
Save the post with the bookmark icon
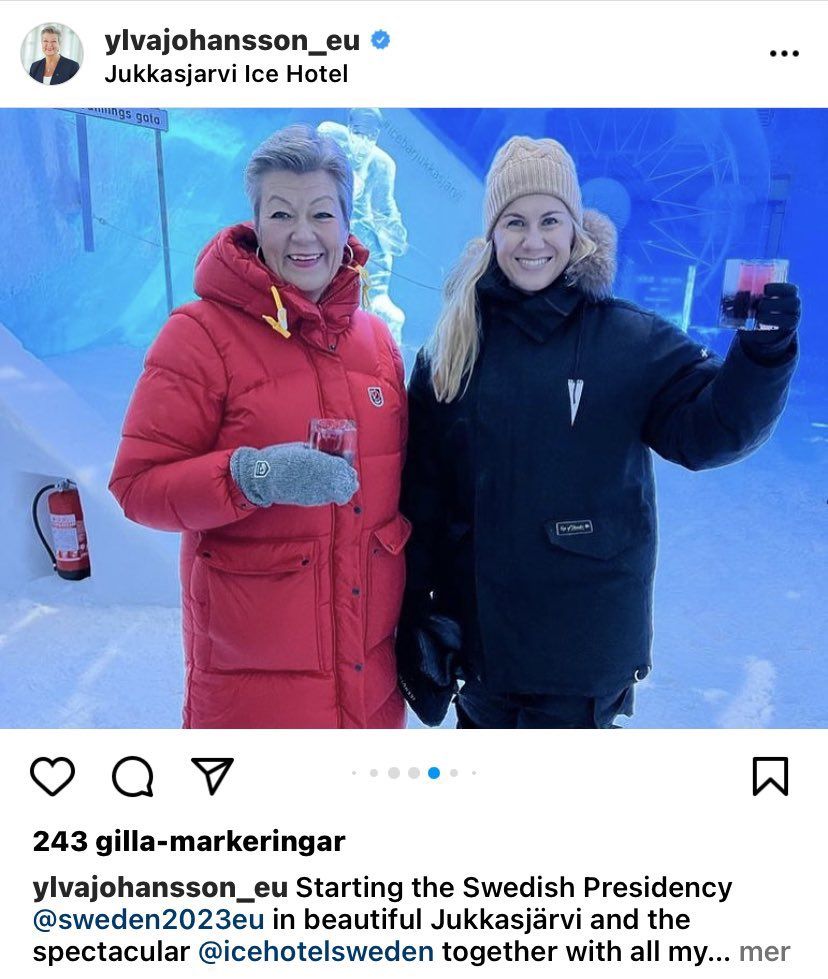click(x=770, y=776)
